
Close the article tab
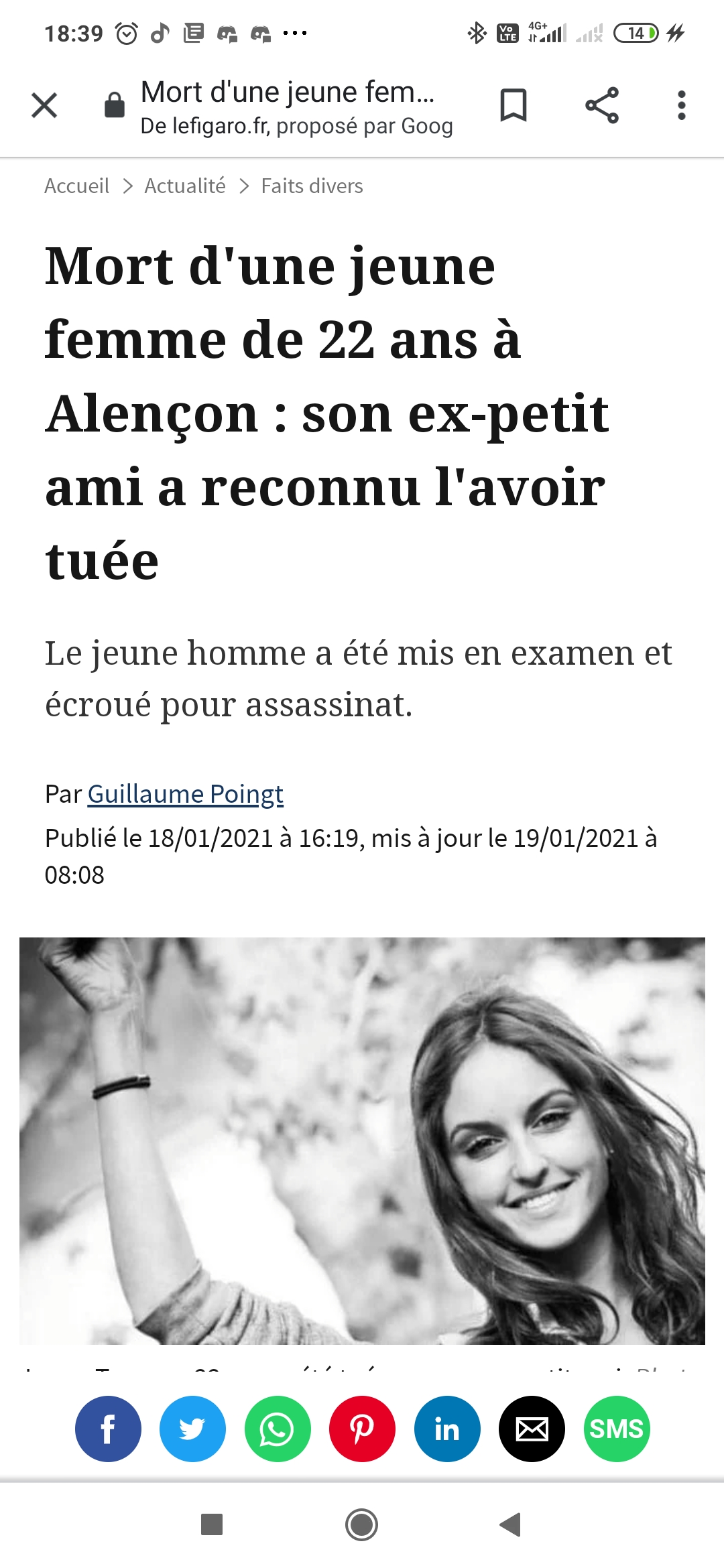[44, 105]
